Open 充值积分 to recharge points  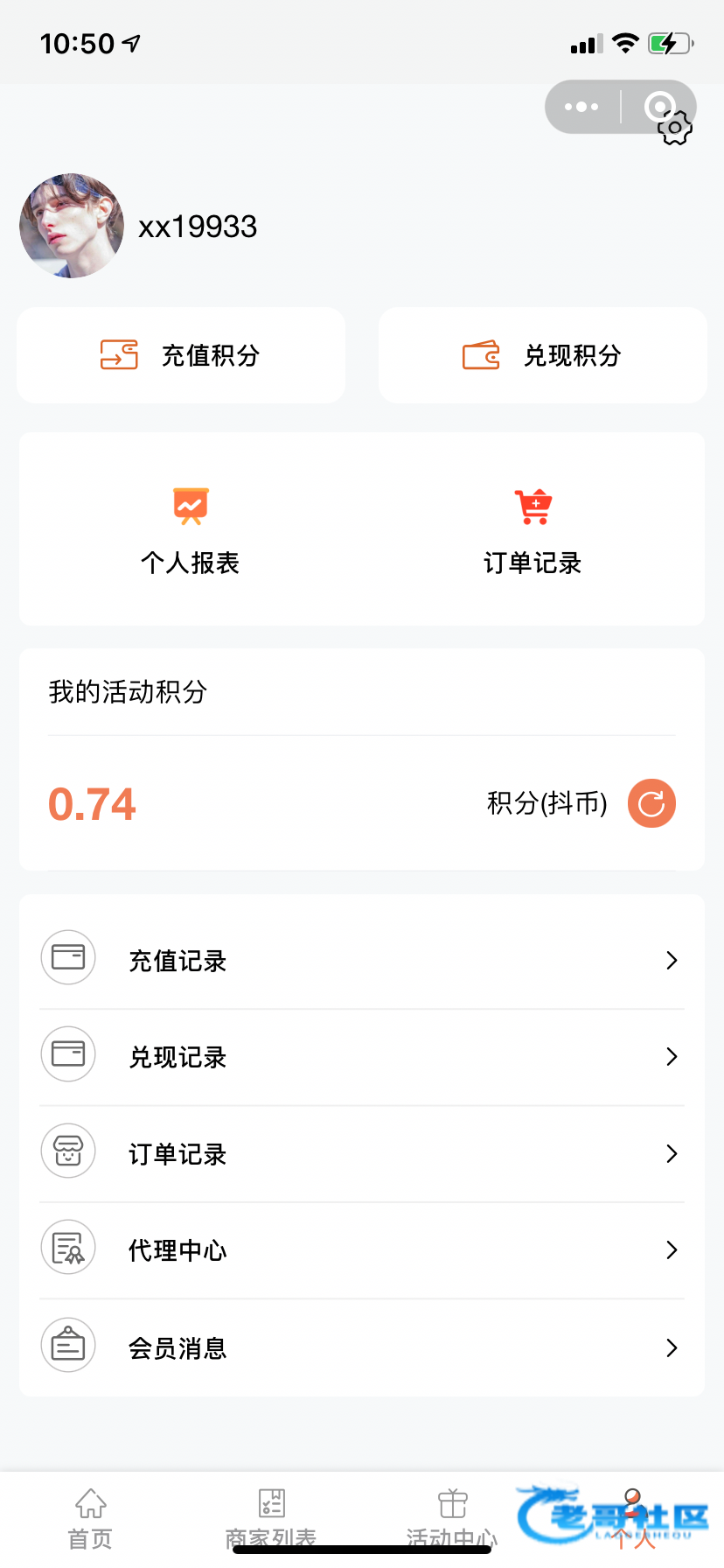[181, 355]
